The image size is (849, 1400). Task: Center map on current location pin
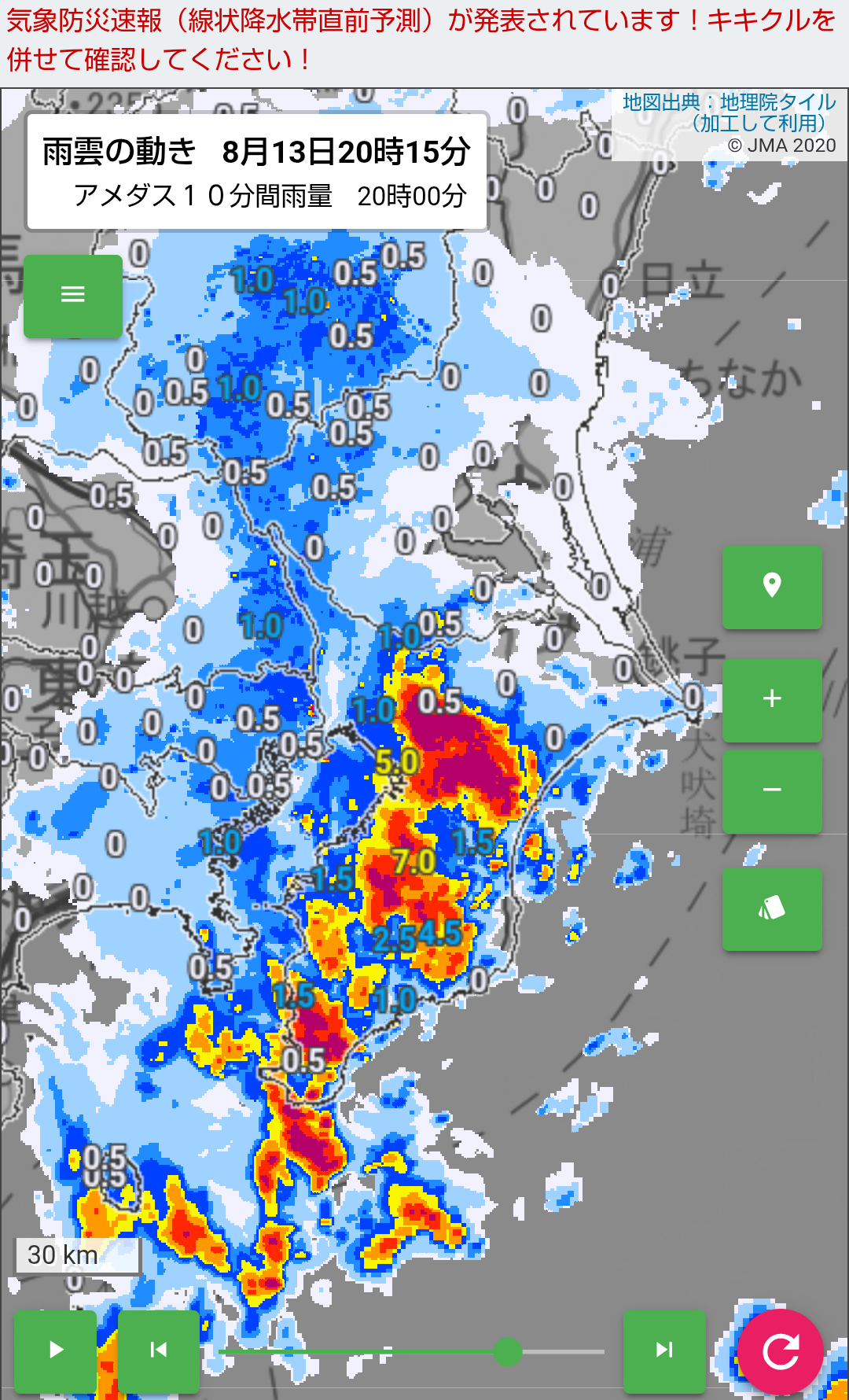[772, 587]
